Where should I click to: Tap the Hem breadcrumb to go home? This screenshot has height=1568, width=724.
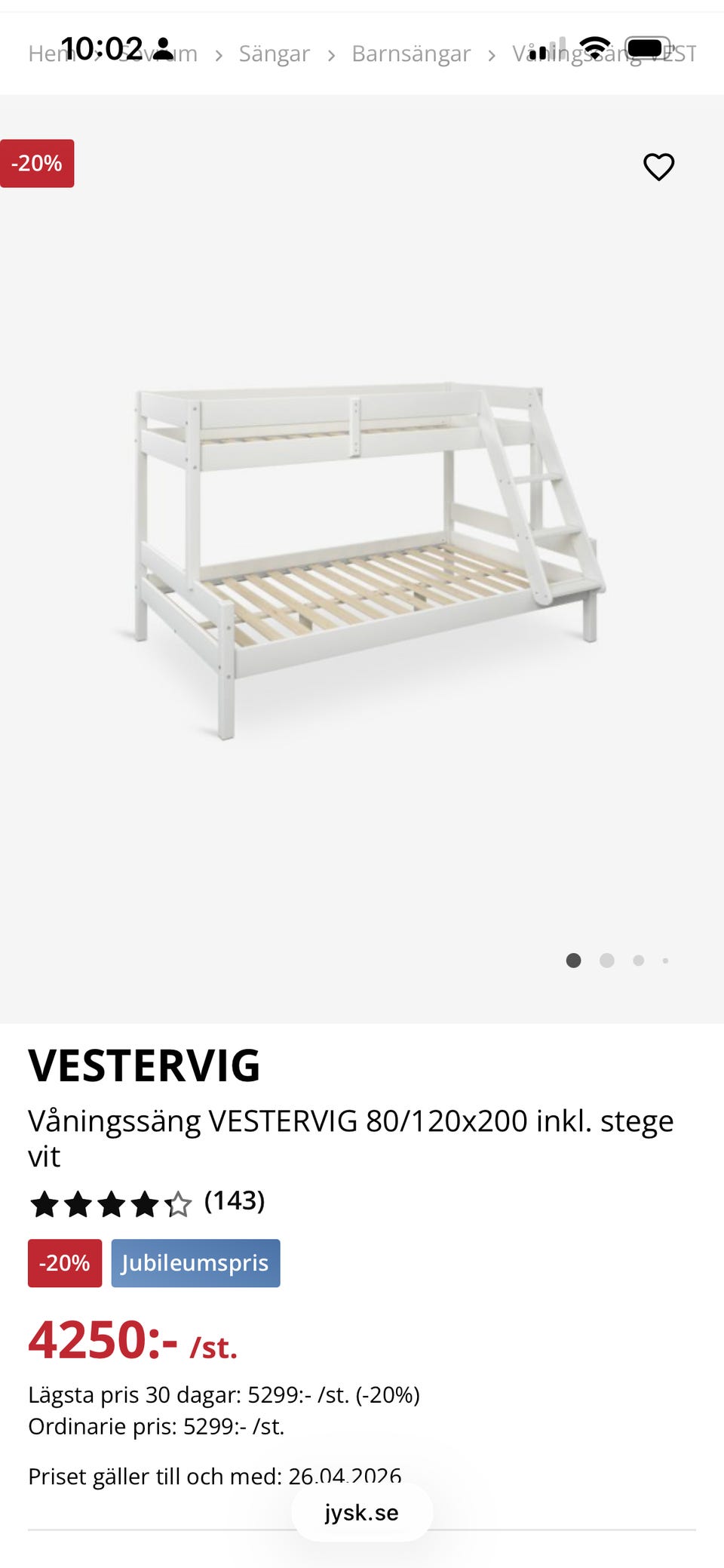coord(47,53)
